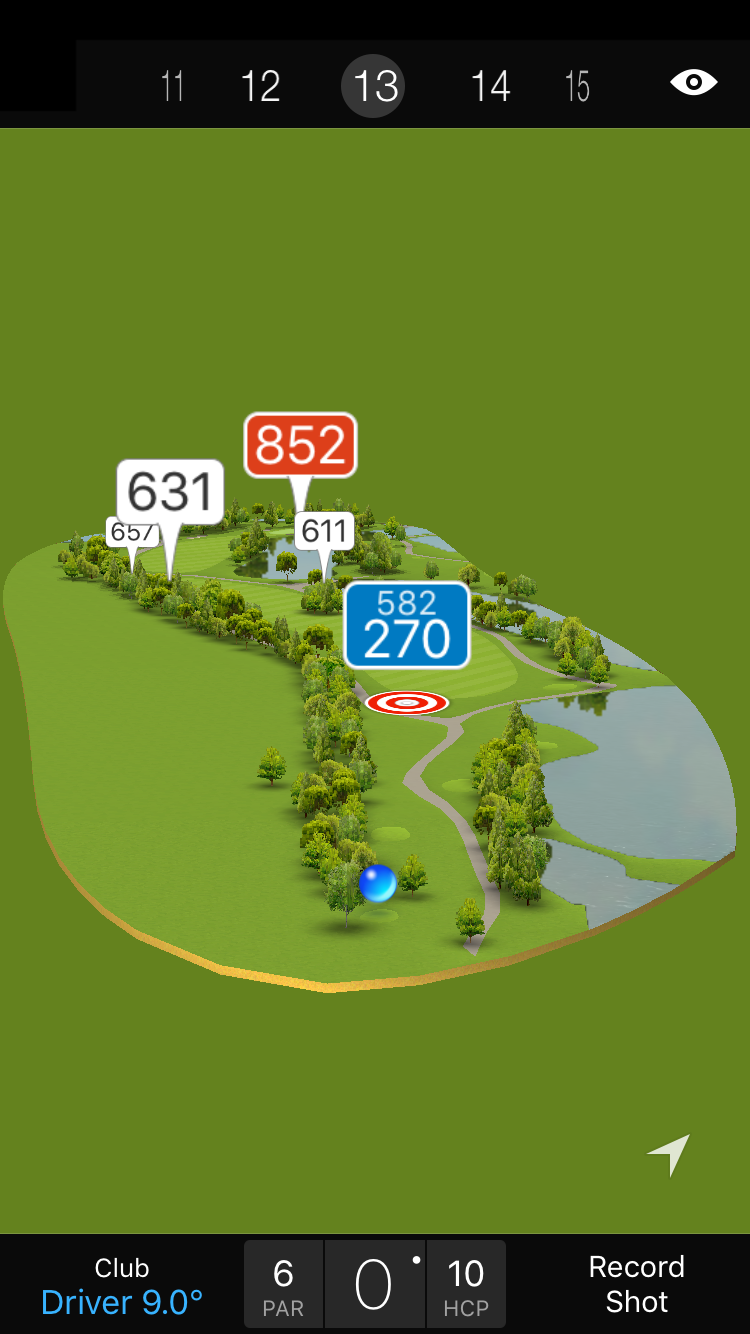Image resolution: width=750 pixels, height=1334 pixels.
Task: Select hole 12
Action: [260, 86]
